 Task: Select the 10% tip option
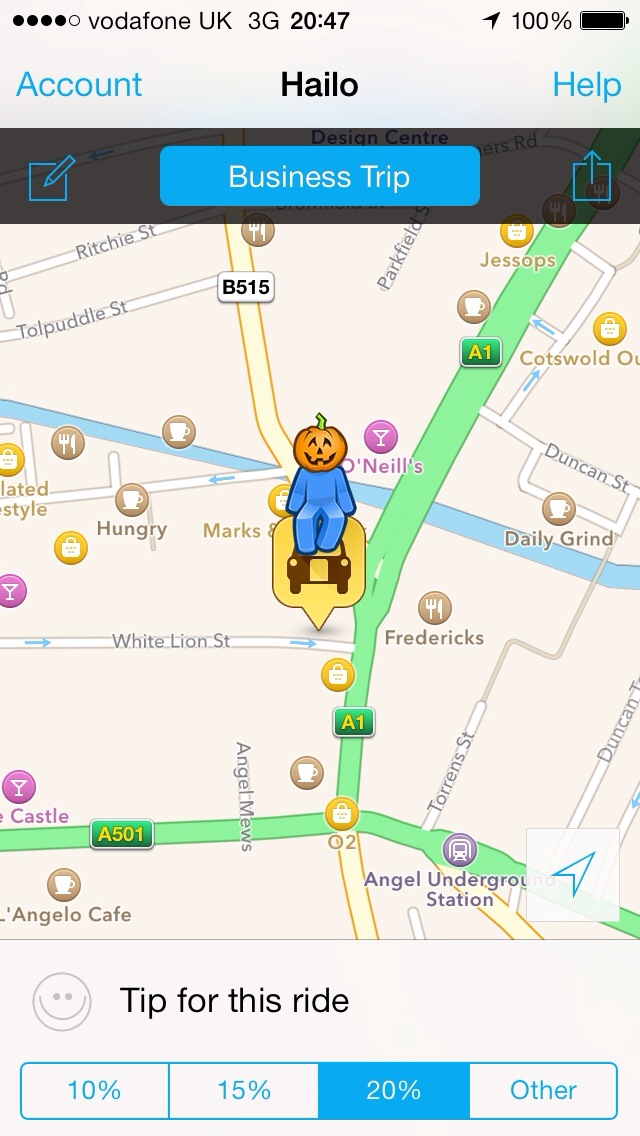(94, 1090)
